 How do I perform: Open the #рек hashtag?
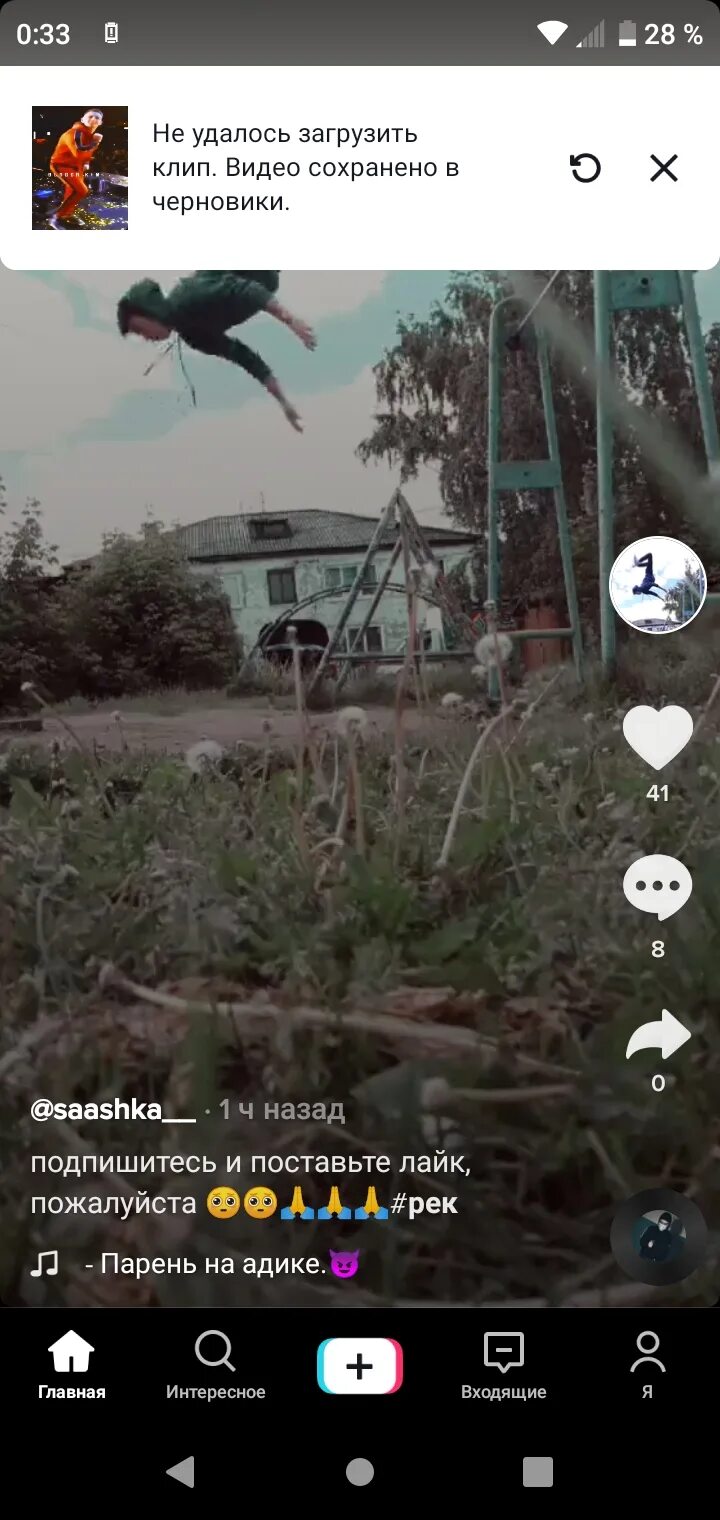click(425, 1203)
